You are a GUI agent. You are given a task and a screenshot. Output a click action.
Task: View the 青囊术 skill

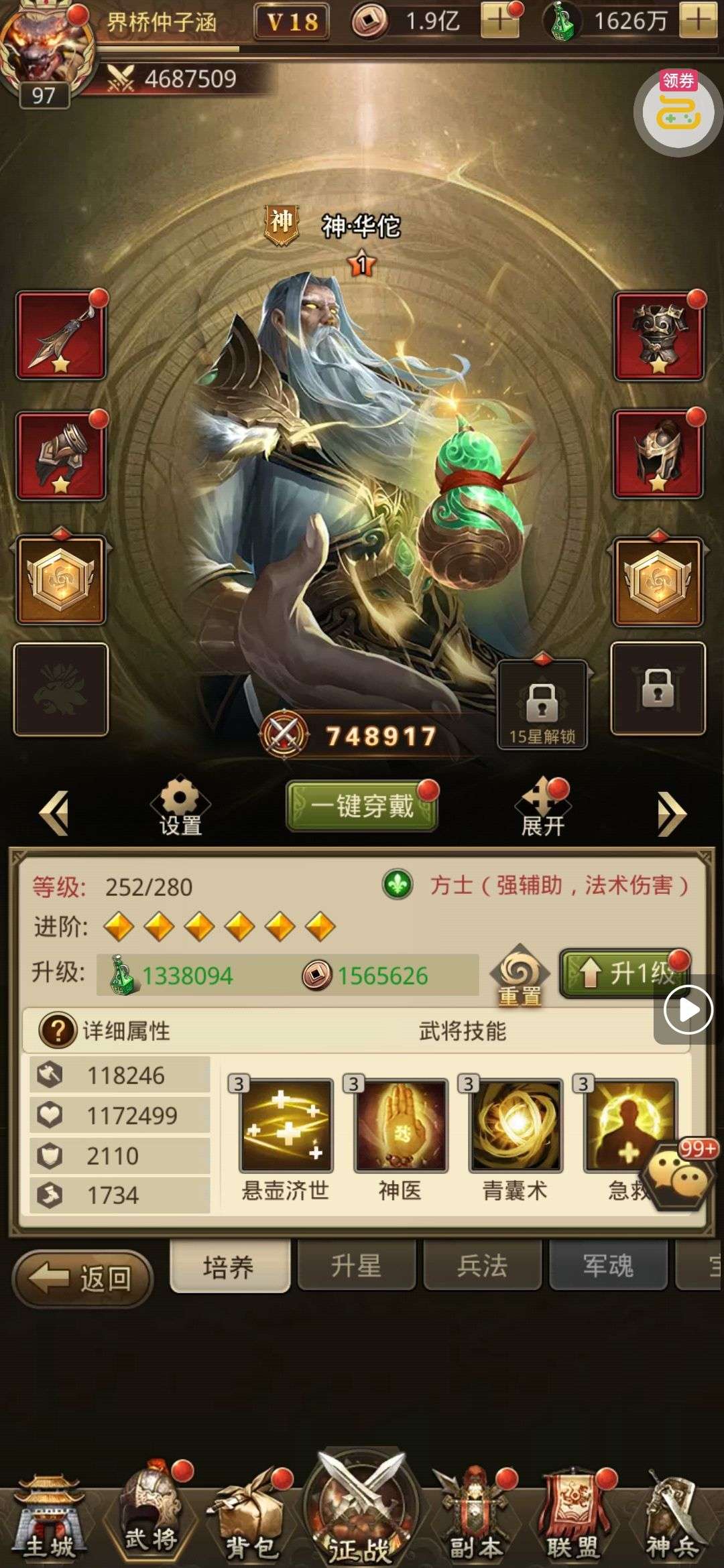515,1126
